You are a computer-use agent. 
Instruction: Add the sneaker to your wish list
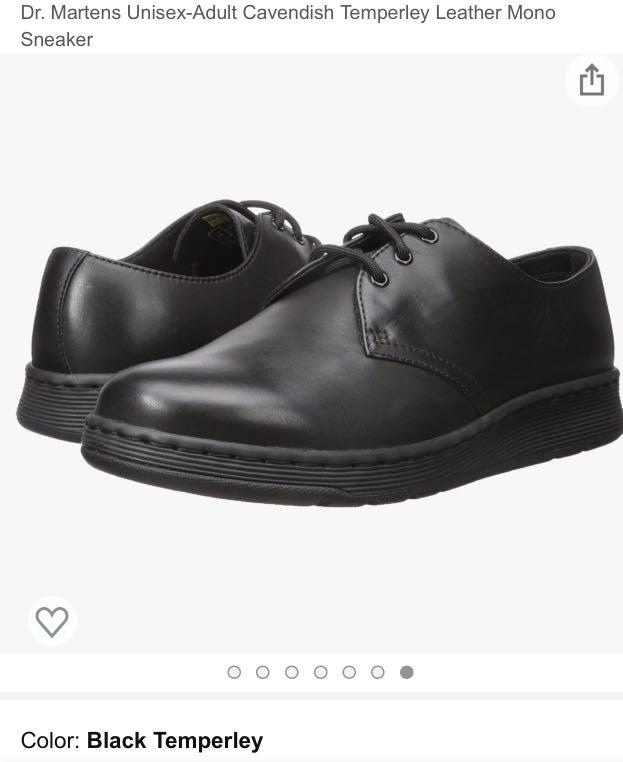(x=52, y=621)
